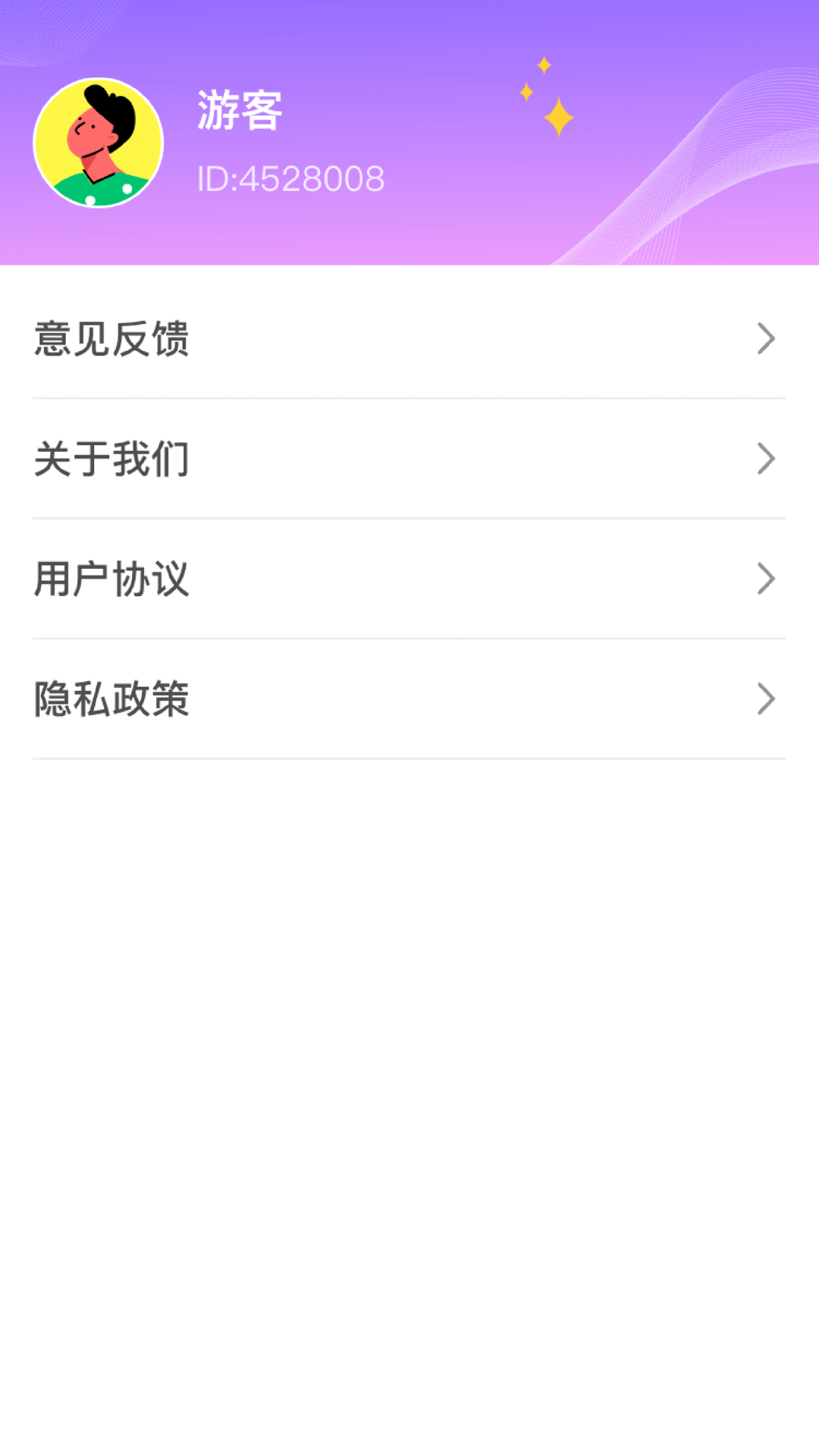Select the 关于我们 menu entry
819x1456 pixels.
[x=111, y=459]
